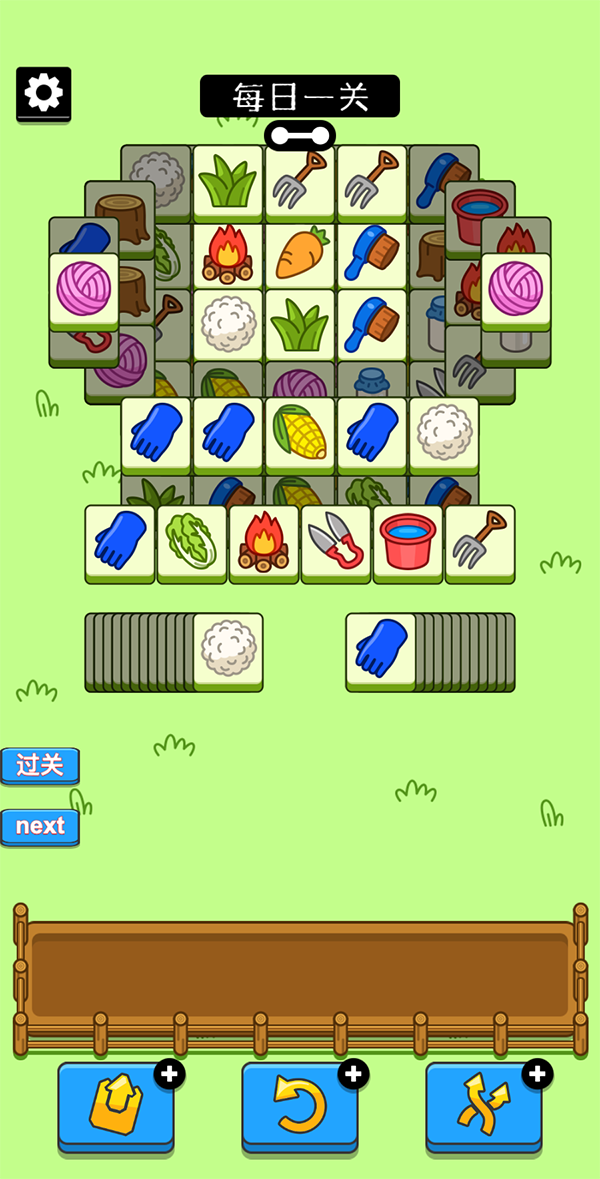
Task: Pick the pruning shears tile
Action: click(336, 541)
